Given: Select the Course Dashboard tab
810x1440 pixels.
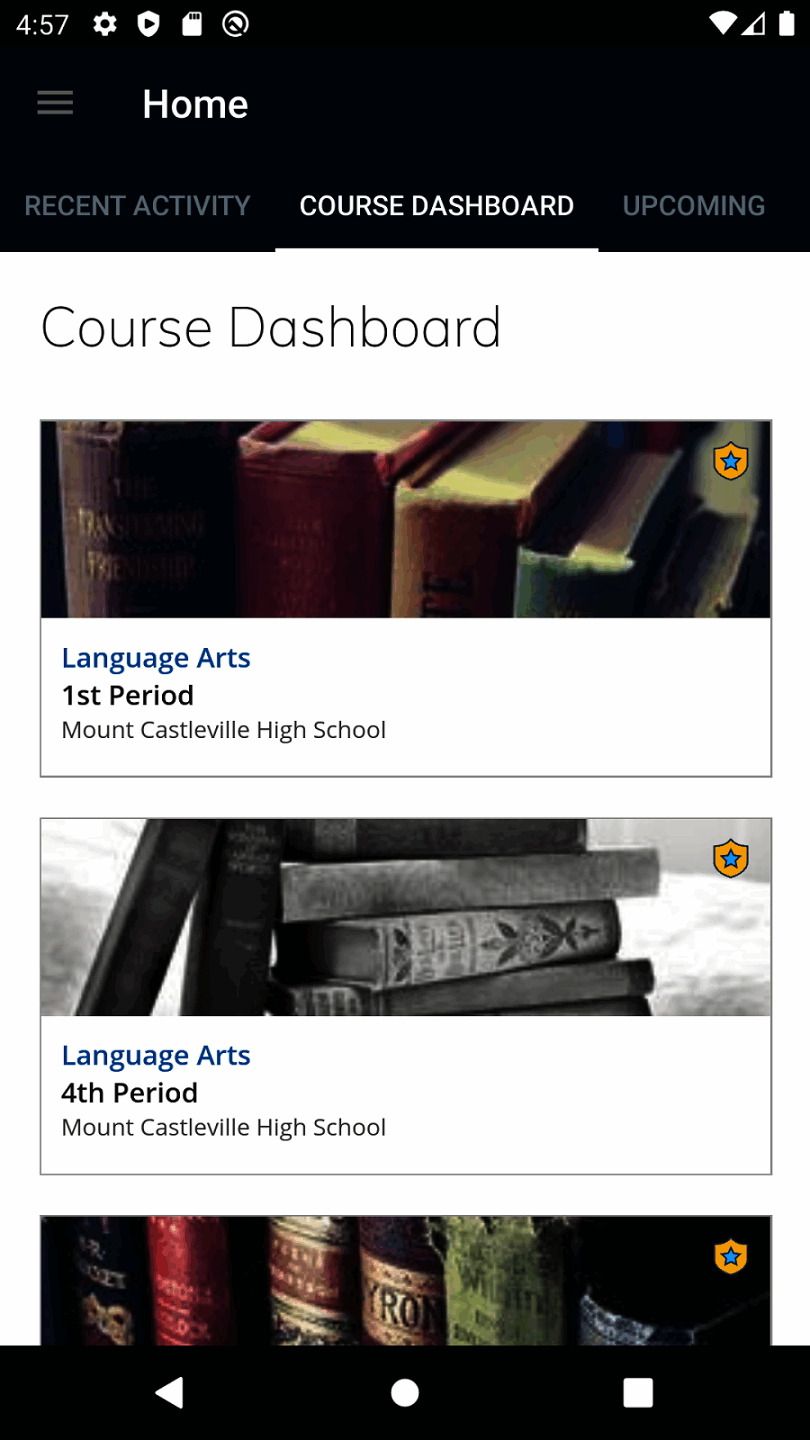Looking at the screenshot, I should point(436,206).
